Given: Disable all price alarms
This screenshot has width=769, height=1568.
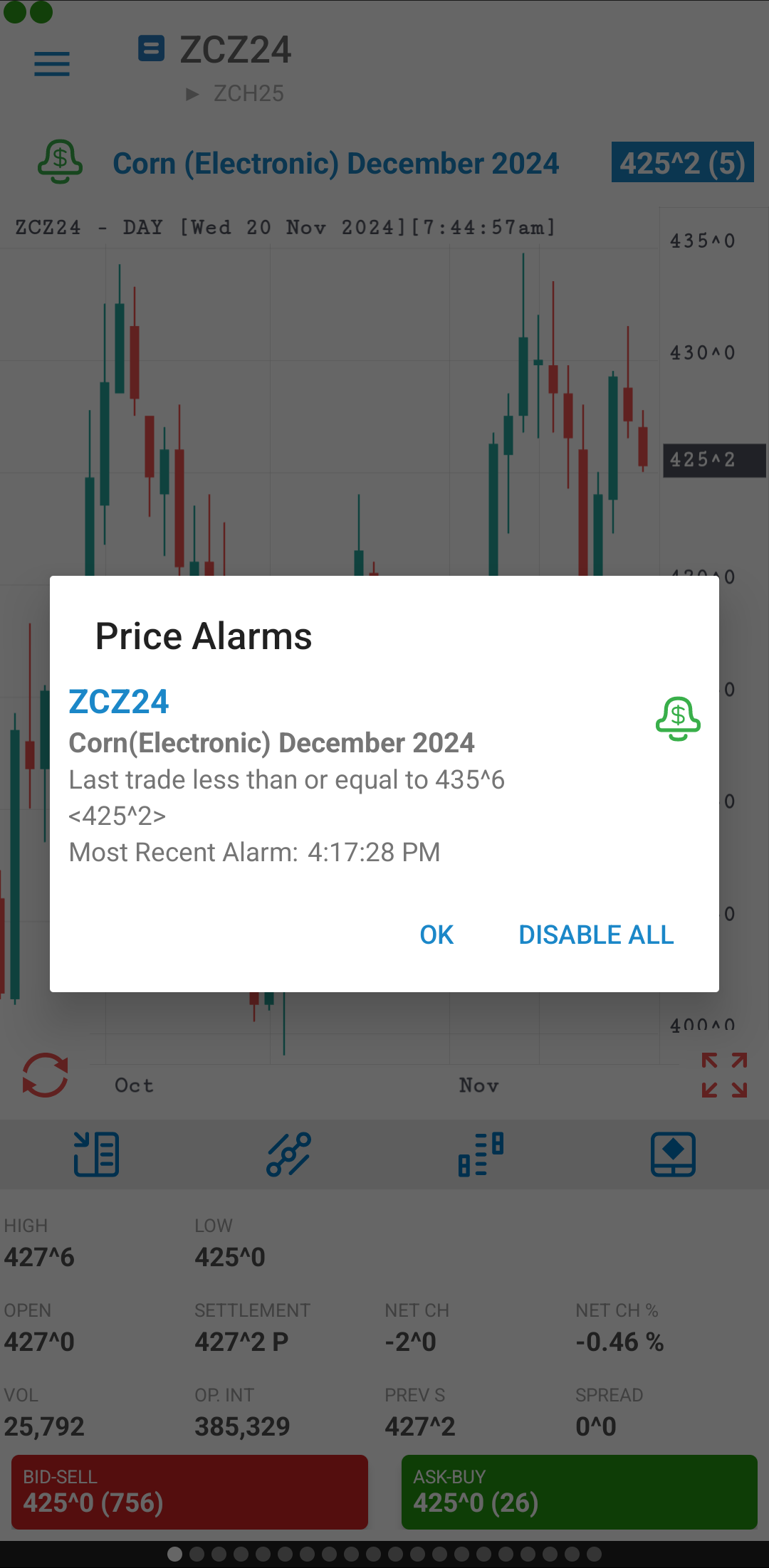Looking at the screenshot, I should click(596, 935).
